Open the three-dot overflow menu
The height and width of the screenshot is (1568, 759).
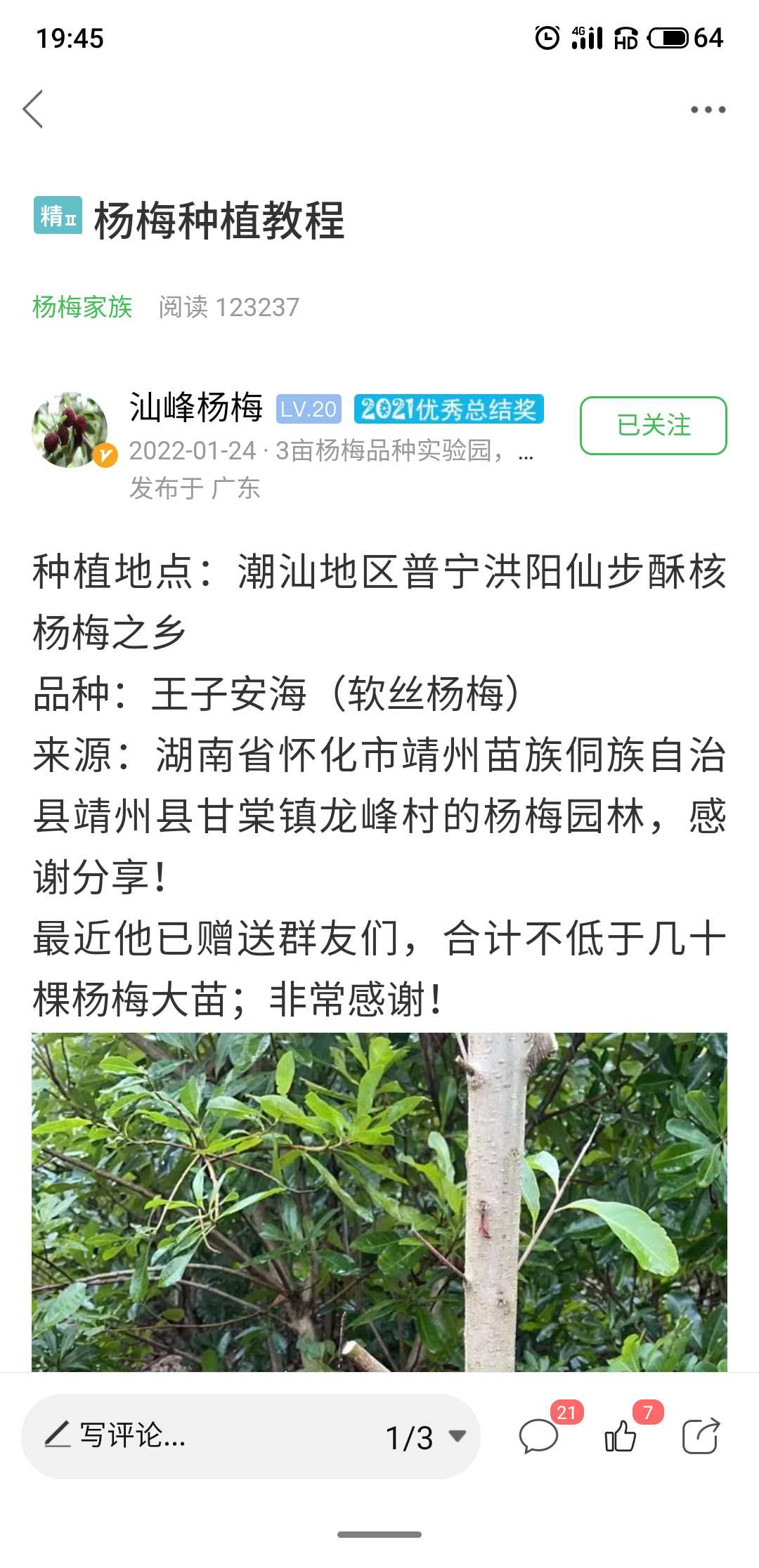pos(708,110)
